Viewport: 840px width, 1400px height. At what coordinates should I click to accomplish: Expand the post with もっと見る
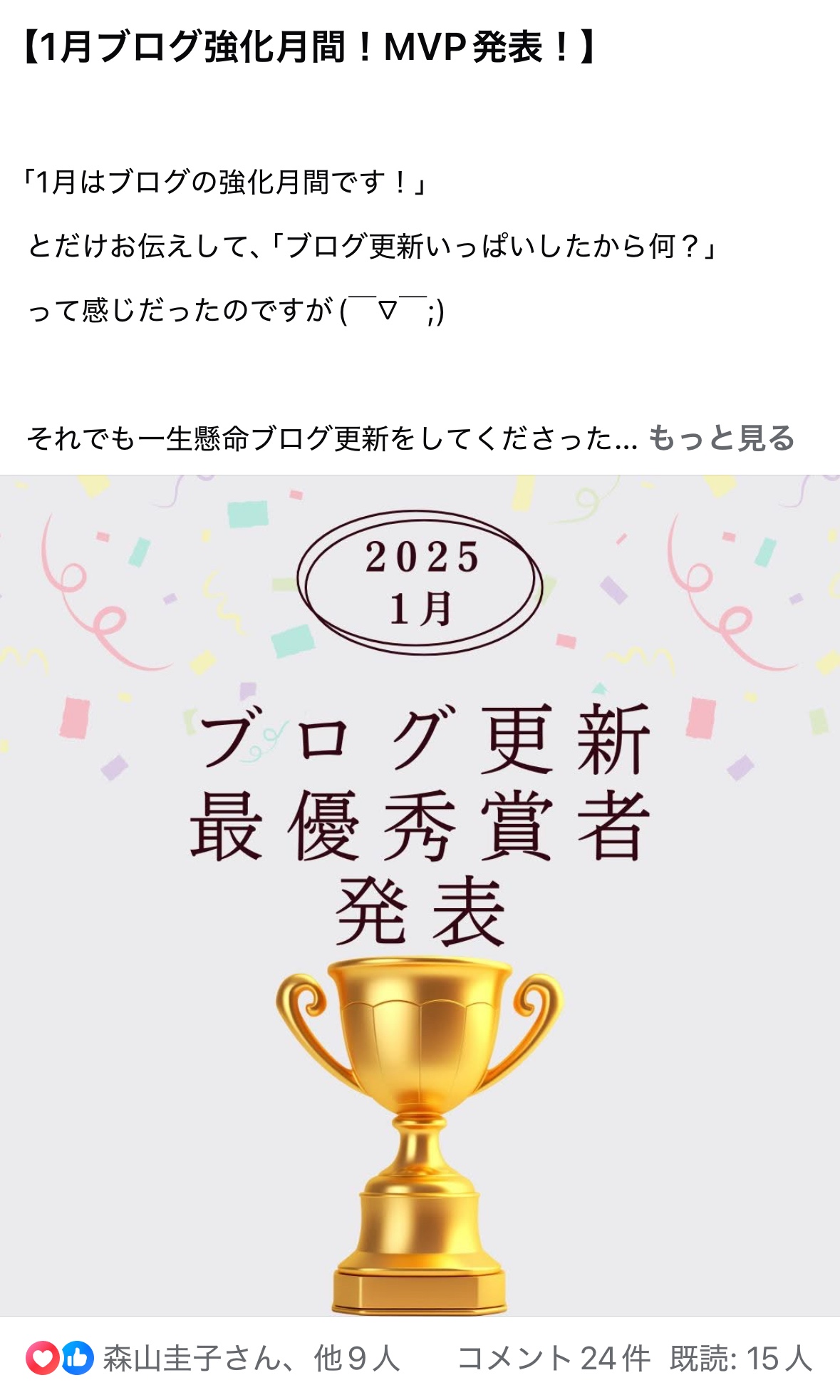(x=720, y=438)
